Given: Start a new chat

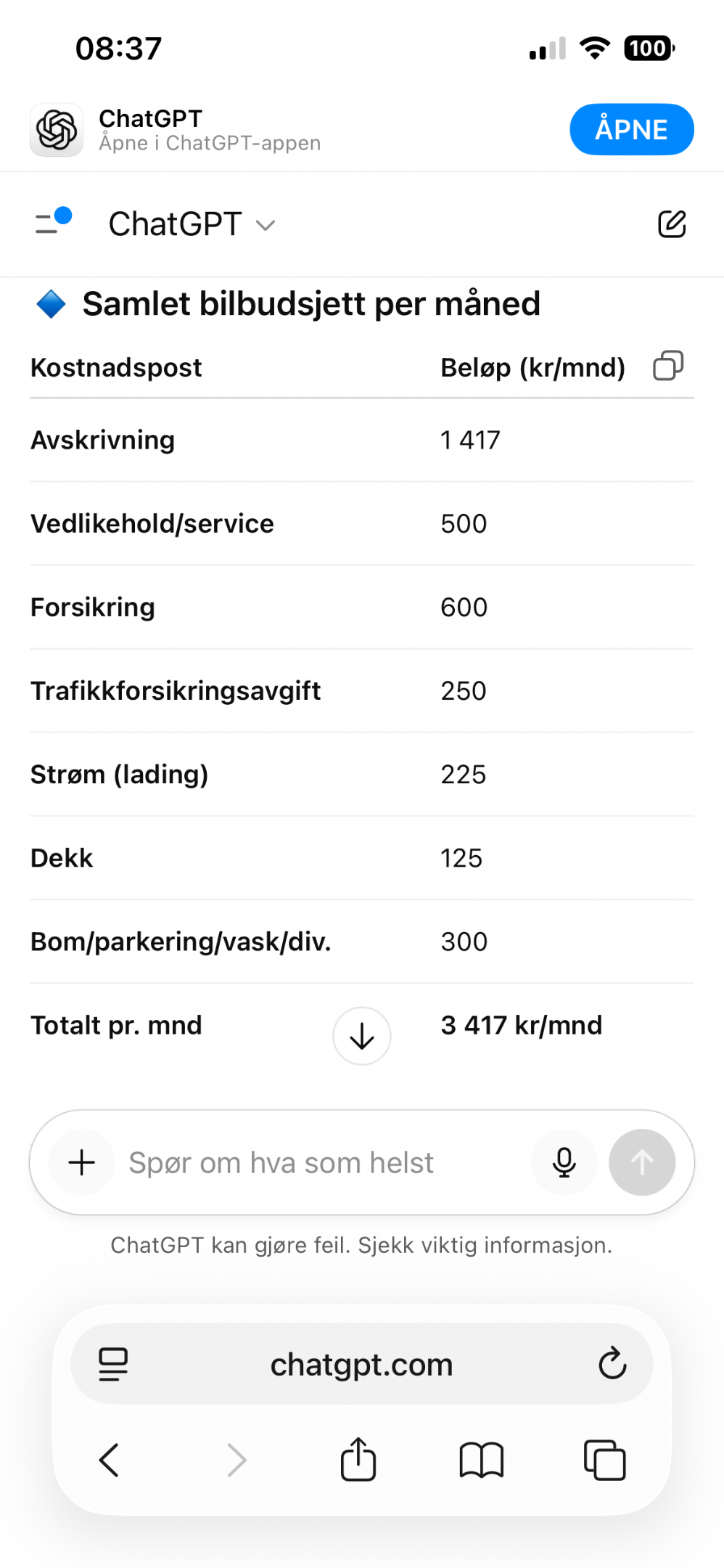Looking at the screenshot, I should tap(672, 224).
